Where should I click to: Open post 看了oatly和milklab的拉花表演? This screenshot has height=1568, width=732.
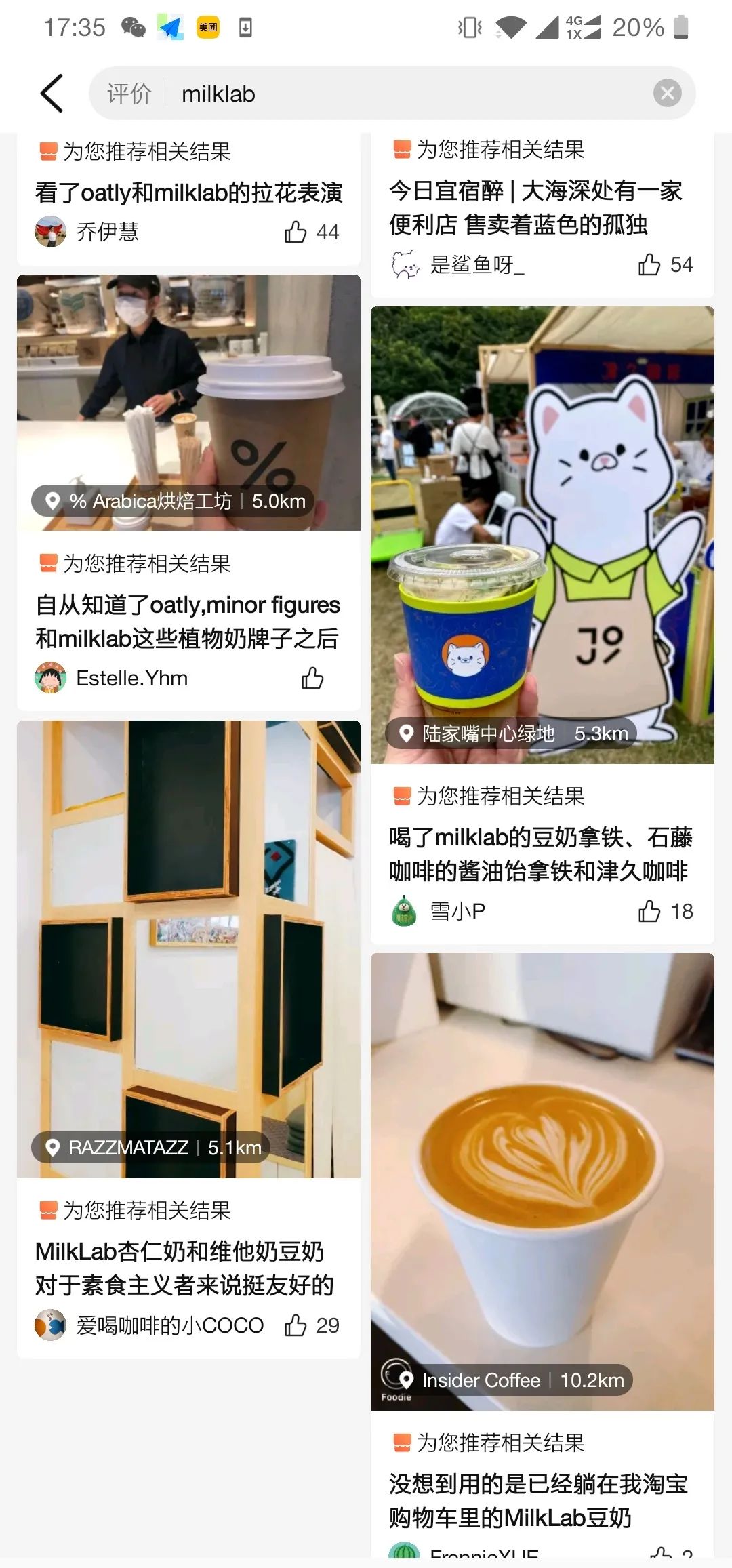188,193
